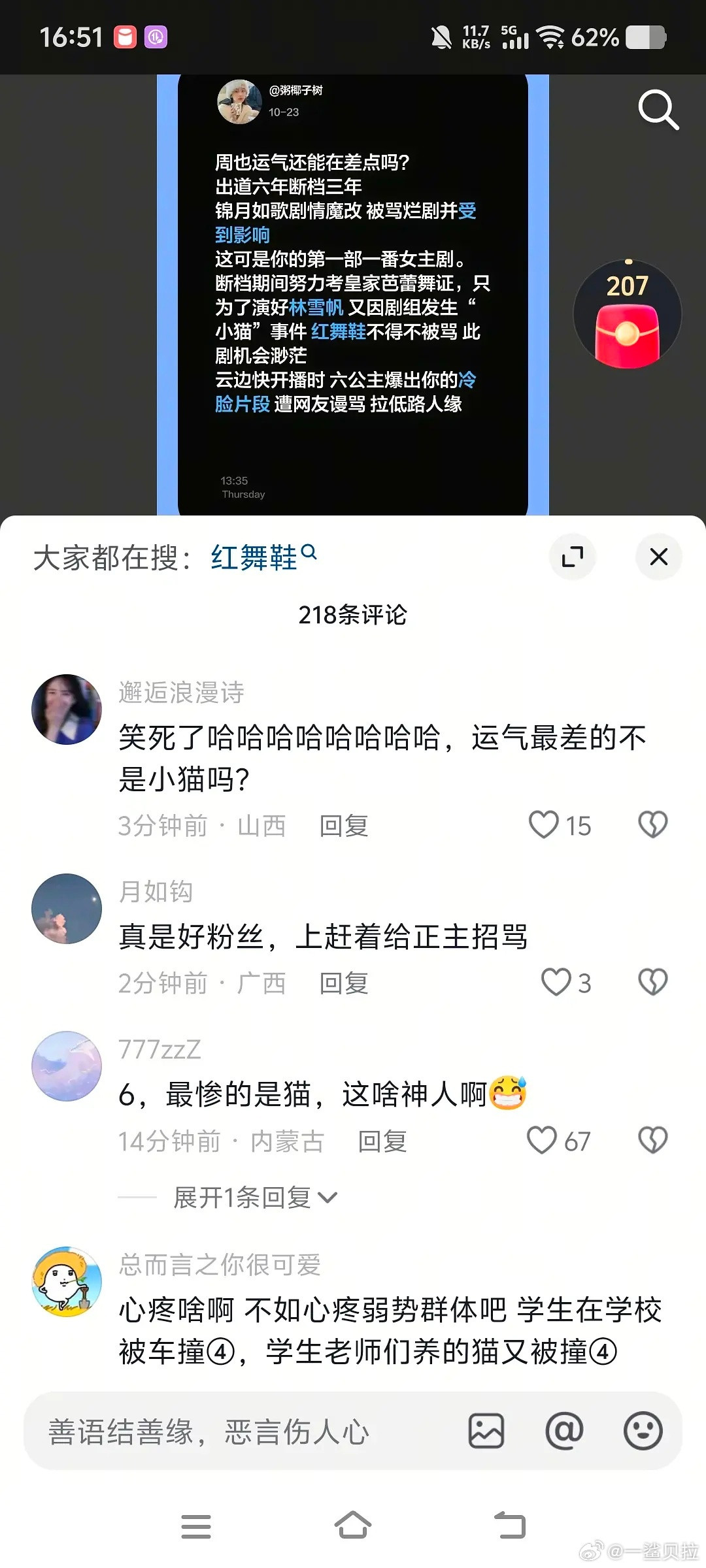Screen dimensions: 706x1568
Task: Expand 1 reply under 777zzZ's comment
Action: click(x=255, y=1198)
